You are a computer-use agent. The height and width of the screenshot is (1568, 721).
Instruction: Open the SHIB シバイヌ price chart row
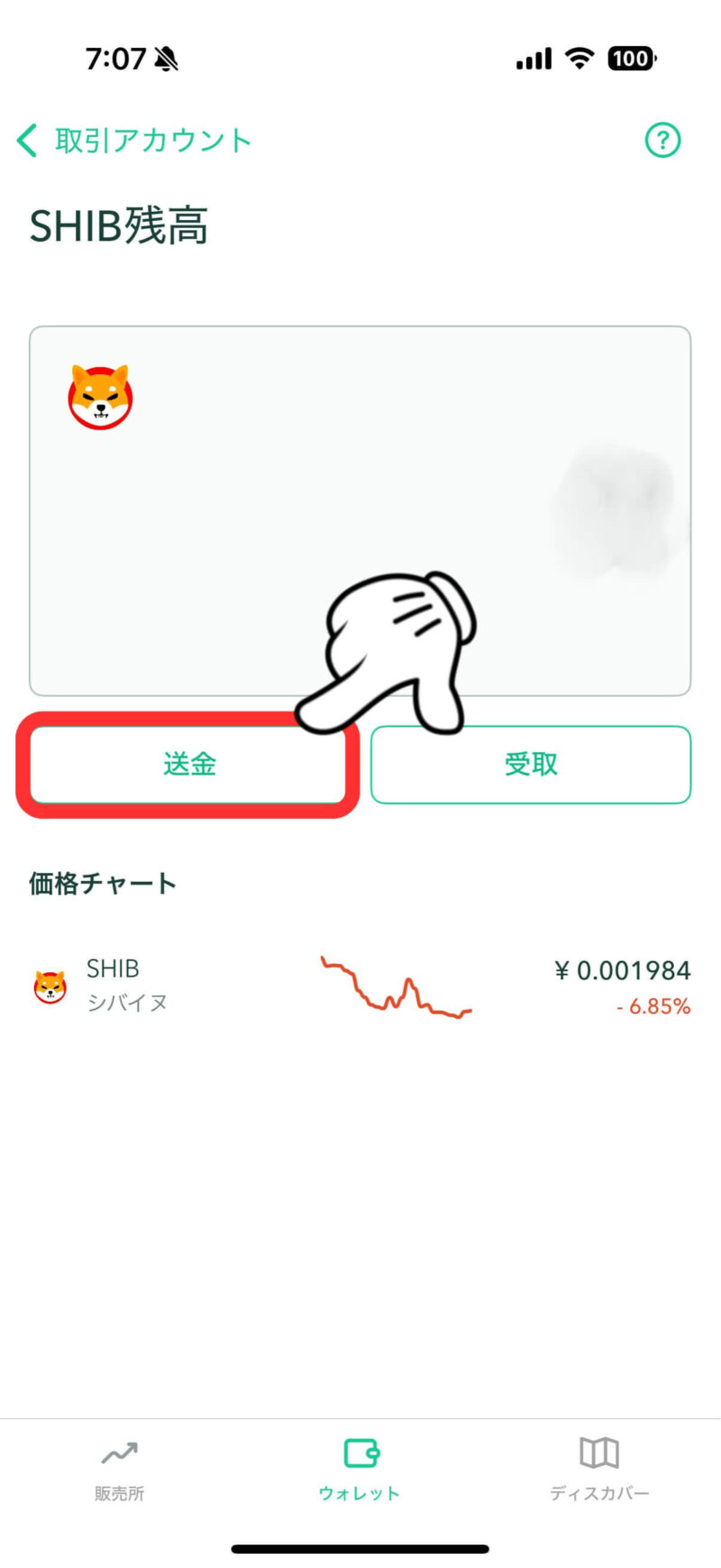coord(360,986)
